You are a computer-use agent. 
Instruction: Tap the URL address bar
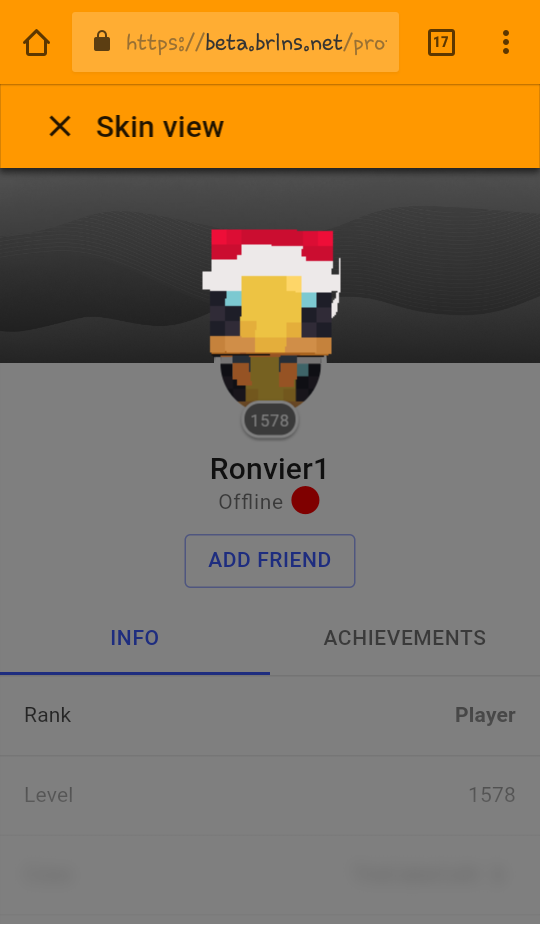(235, 42)
